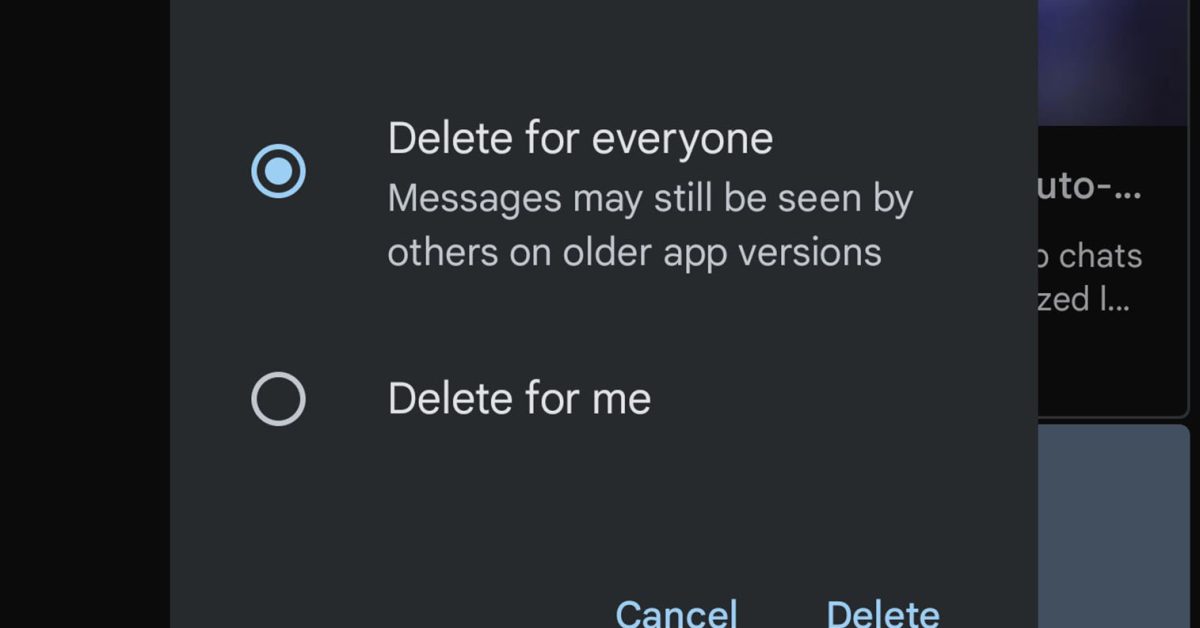Image resolution: width=1200 pixels, height=628 pixels.
Task: Confirm with the Delete button
Action: (x=883, y=612)
